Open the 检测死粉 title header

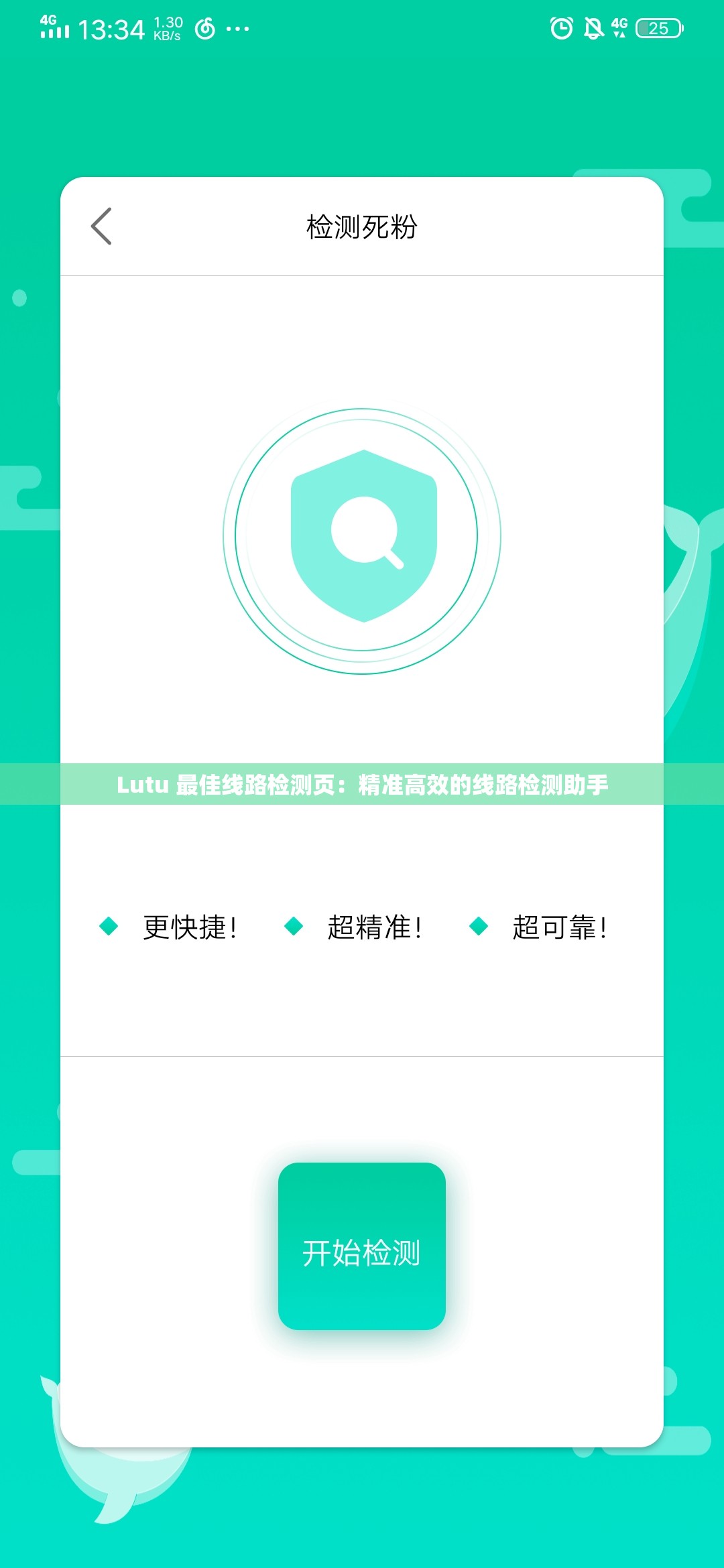pos(362,226)
